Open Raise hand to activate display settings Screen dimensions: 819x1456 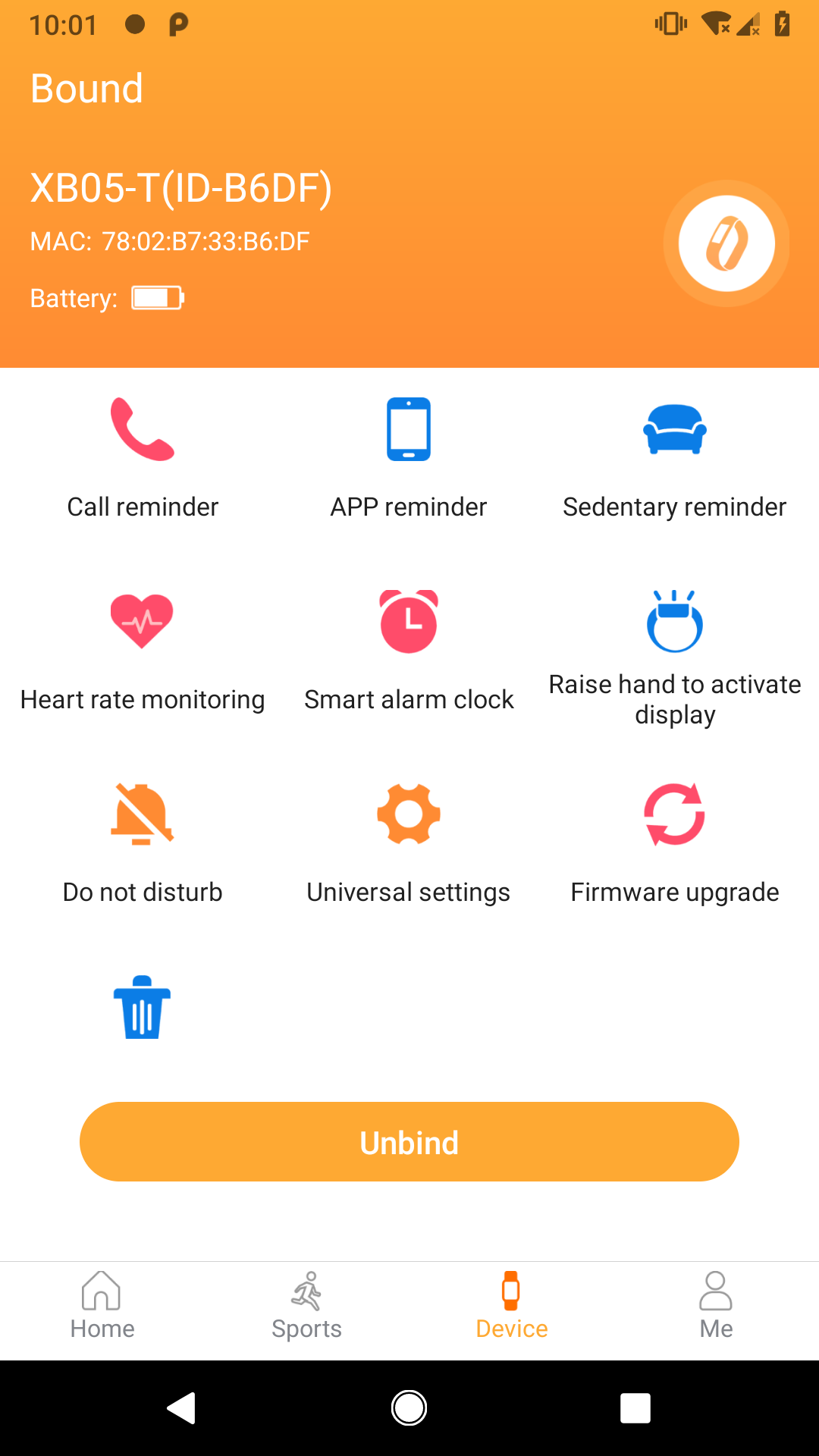(x=675, y=648)
